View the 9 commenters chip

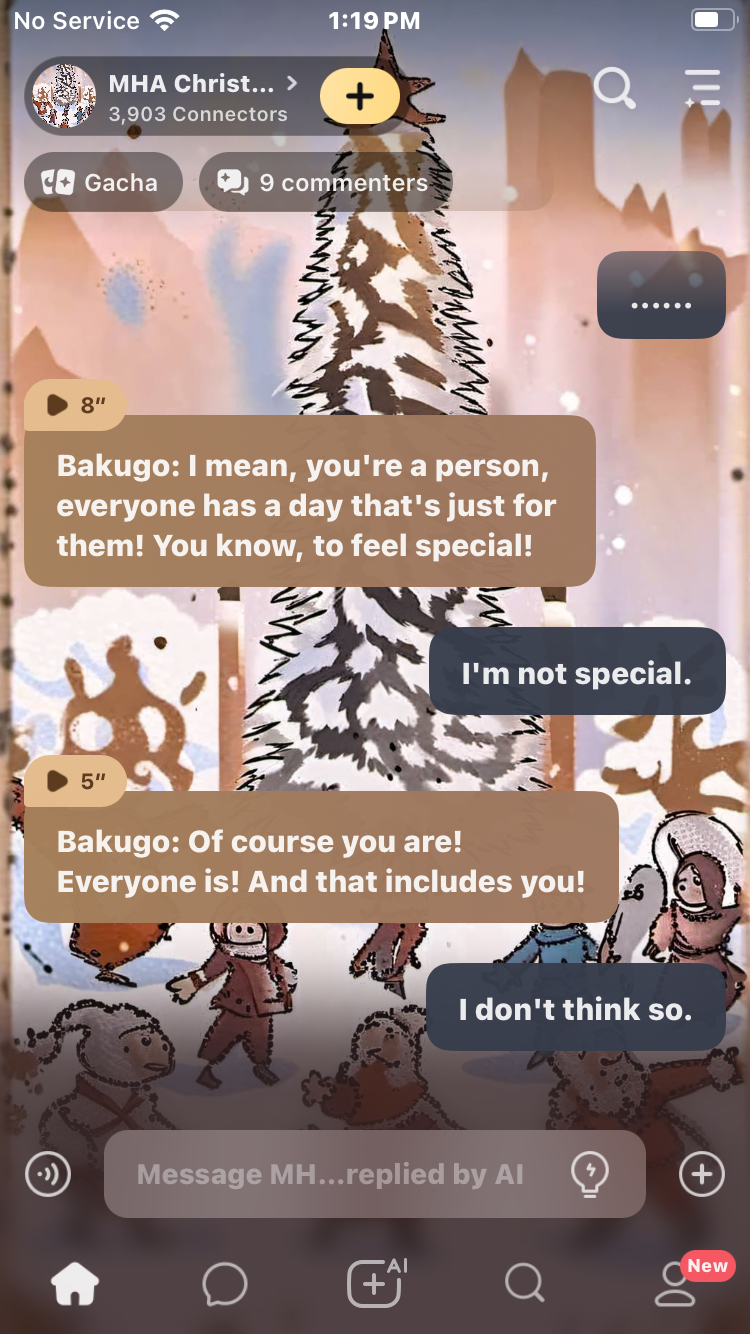point(324,182)
